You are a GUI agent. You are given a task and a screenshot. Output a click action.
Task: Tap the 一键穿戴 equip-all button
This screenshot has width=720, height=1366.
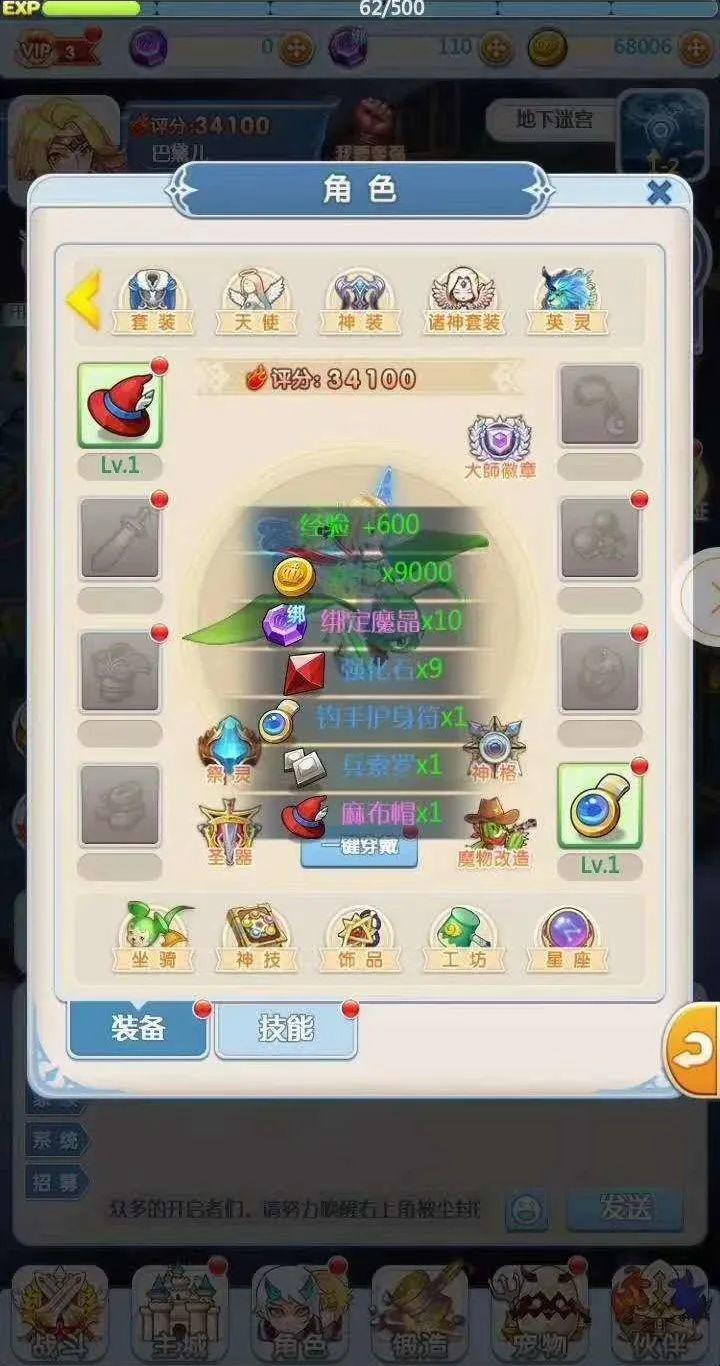click(359, 850)
